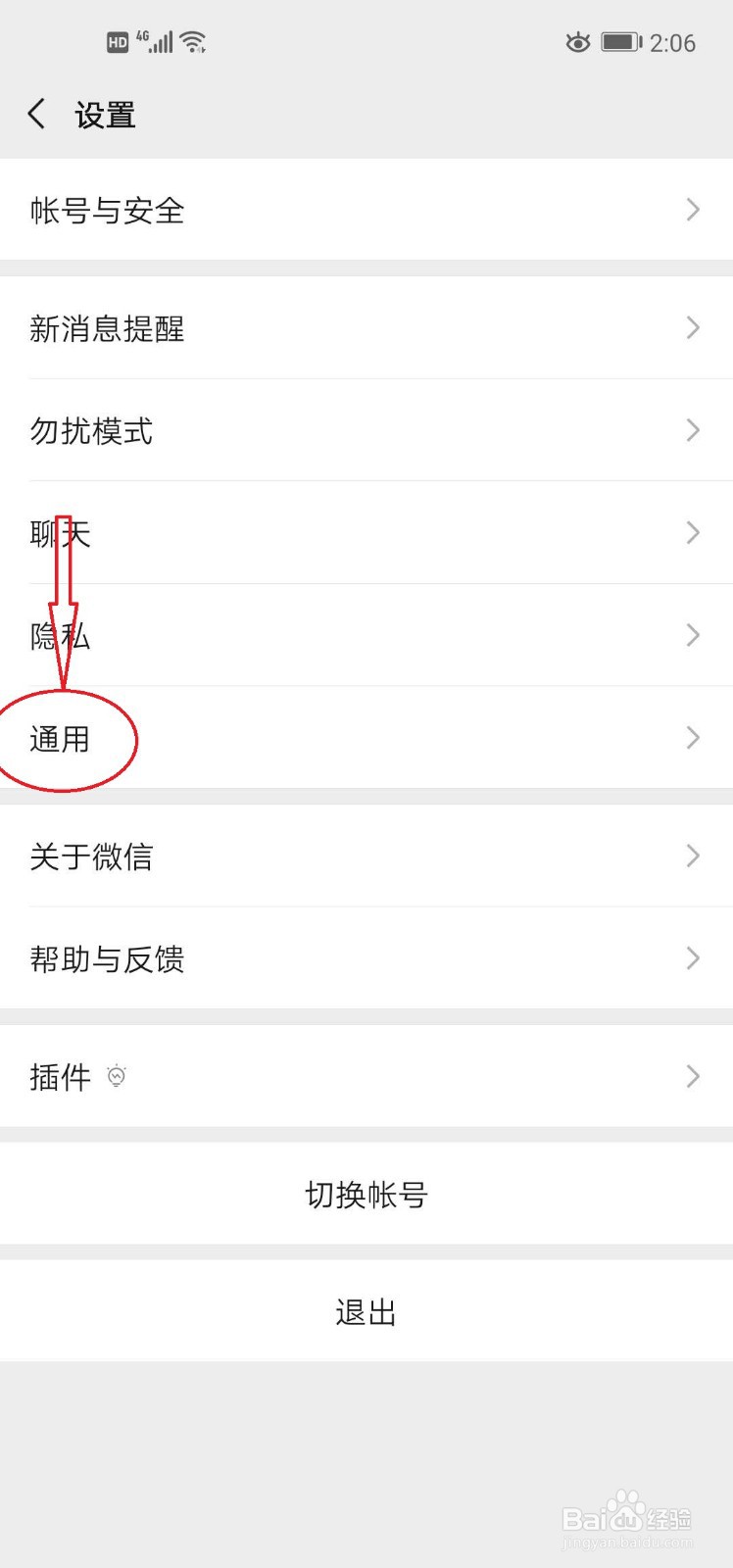The image size is (733, 1568).
Task: Expand the 帐号与安全 settings row
Action: tap(366, 211)
